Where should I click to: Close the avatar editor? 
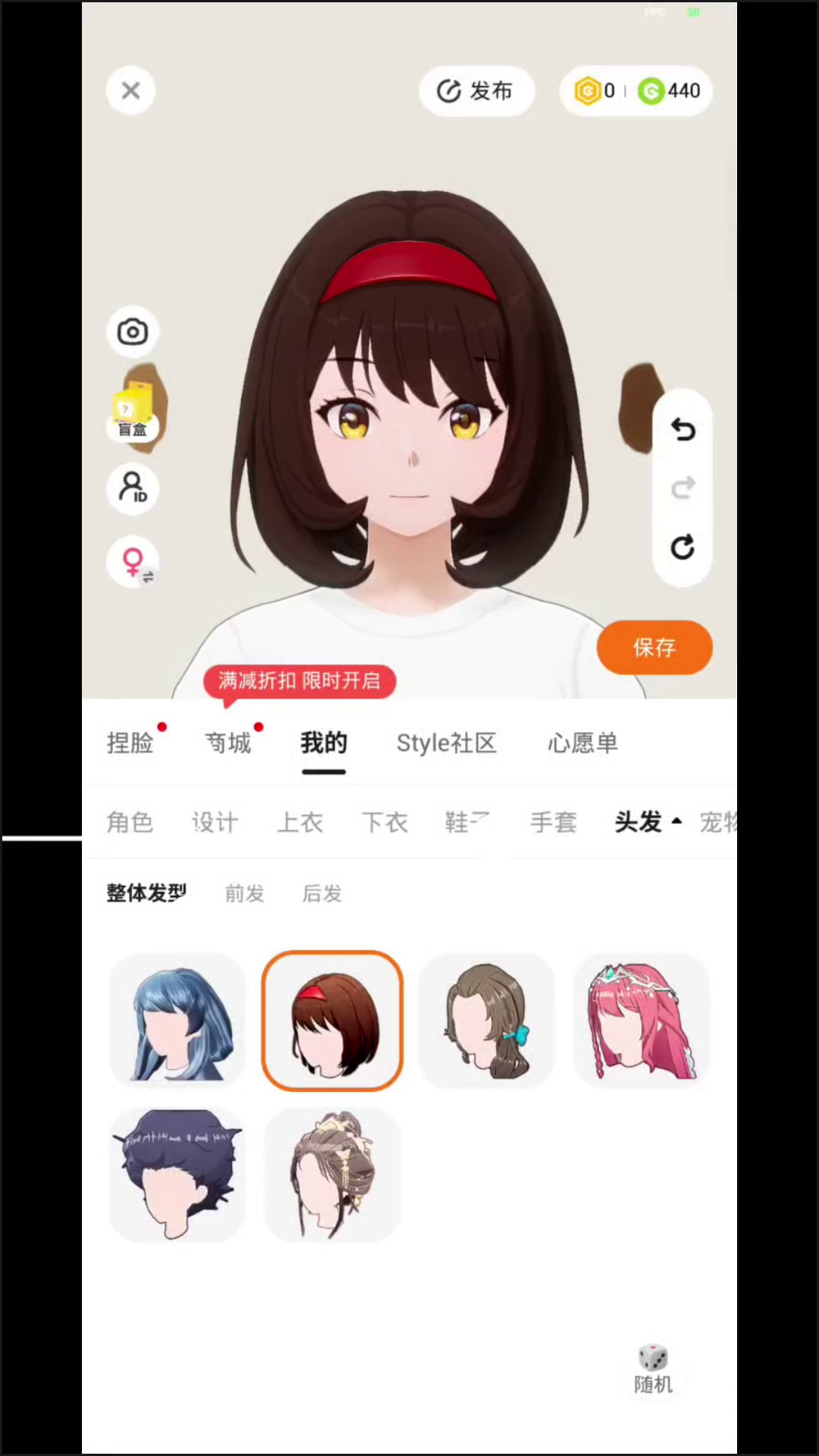click(x=130, y=91)
